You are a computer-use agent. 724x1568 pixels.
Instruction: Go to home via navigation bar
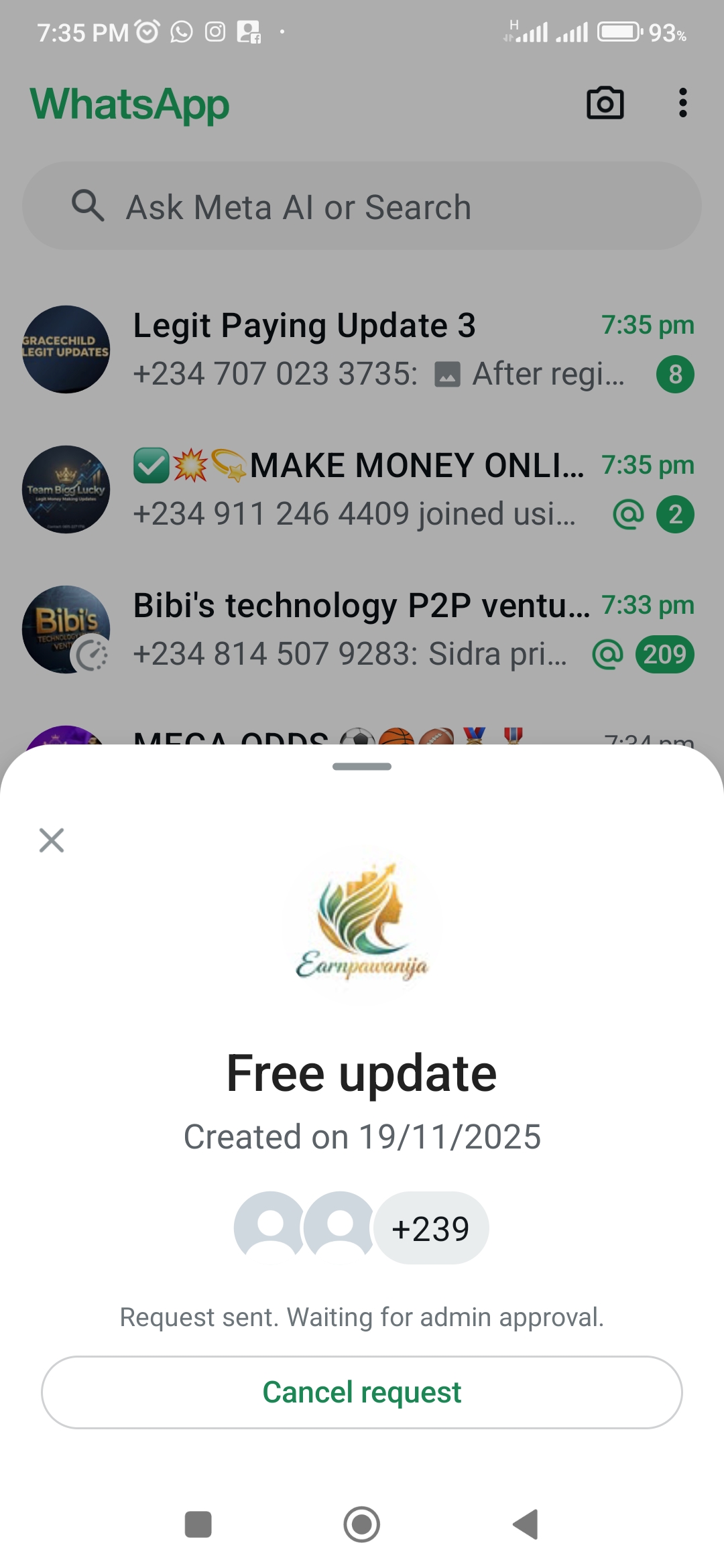[361, 1524]
